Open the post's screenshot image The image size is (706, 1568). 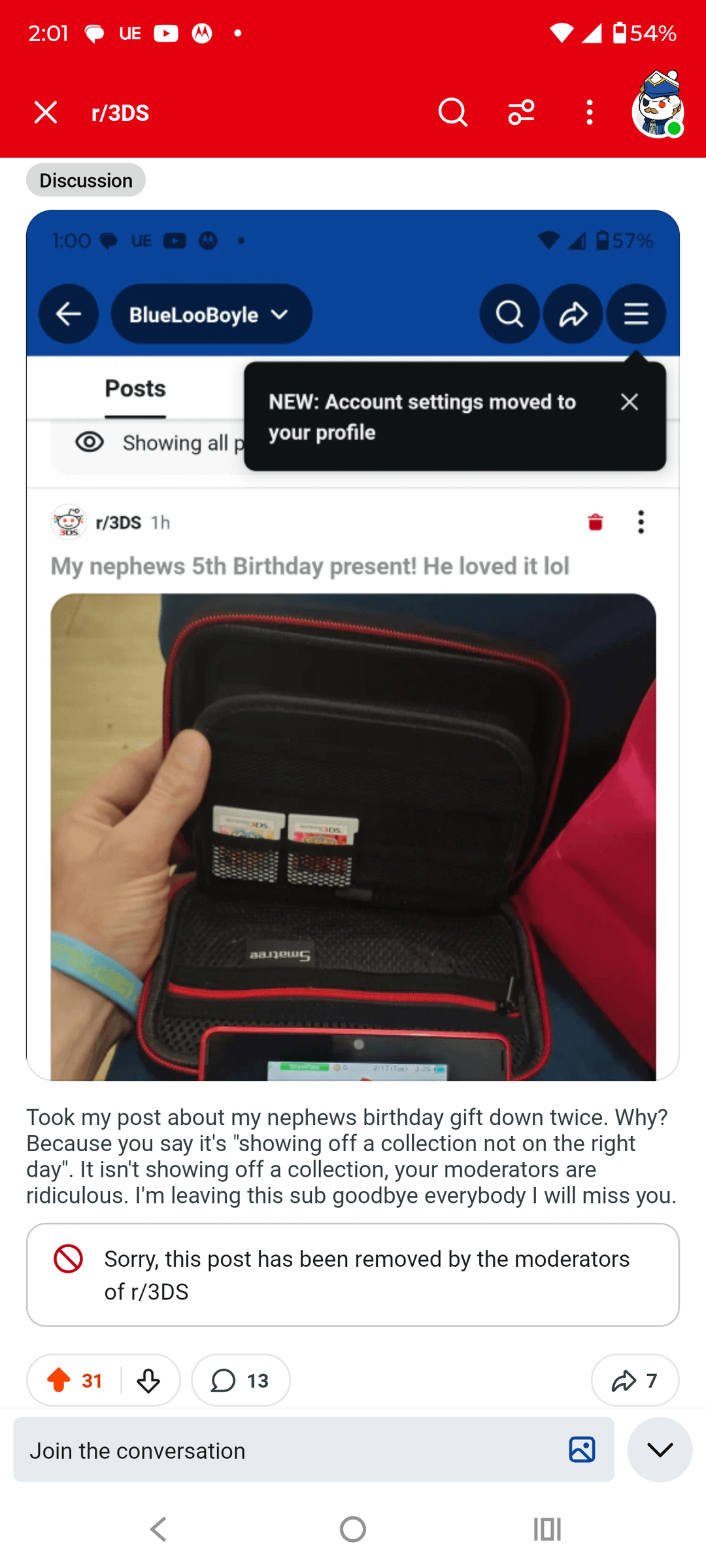tap(353, 645)
